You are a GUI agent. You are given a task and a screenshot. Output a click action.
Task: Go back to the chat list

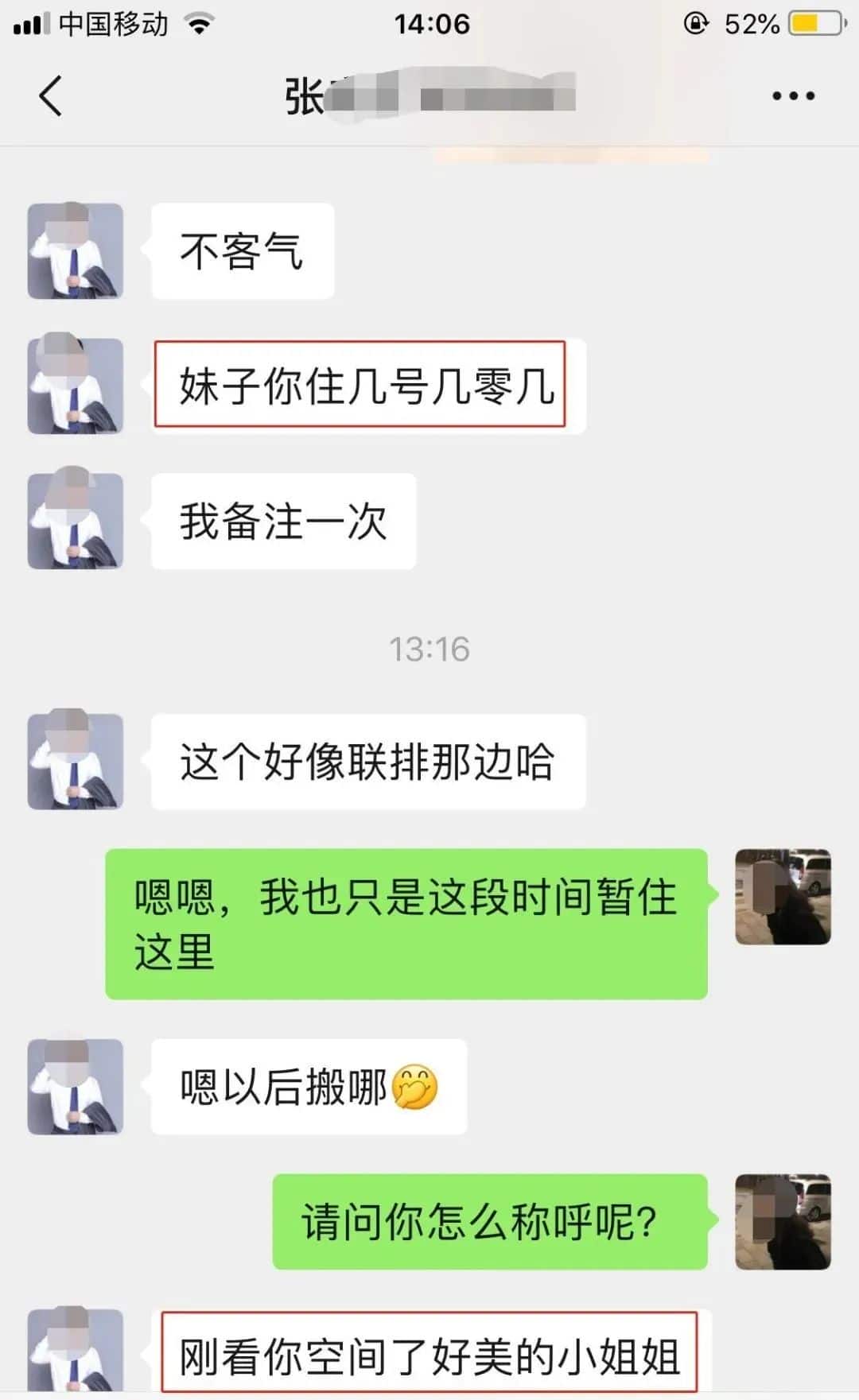tap(51, 96)
